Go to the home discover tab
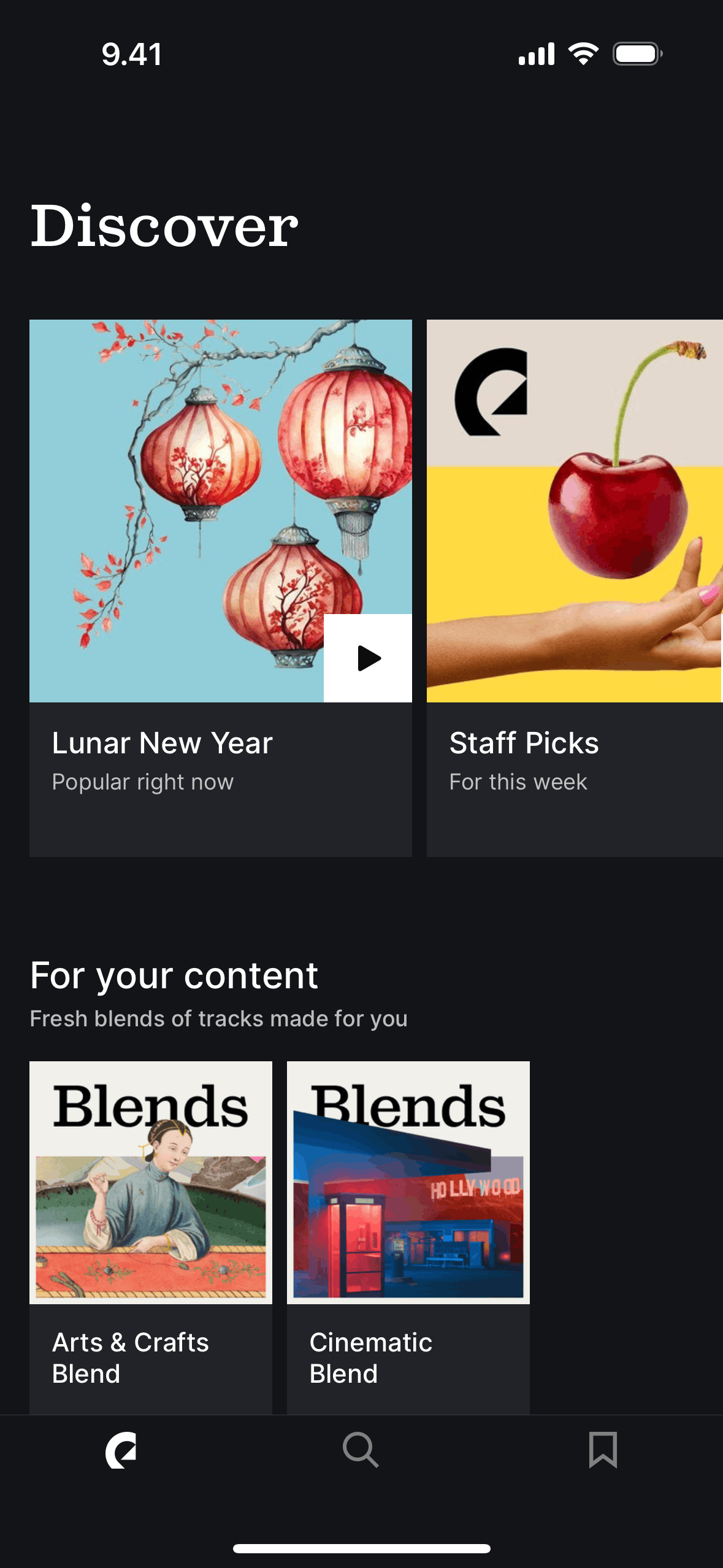Viewport: 723px width, 1568px height. coord(121,1450)
